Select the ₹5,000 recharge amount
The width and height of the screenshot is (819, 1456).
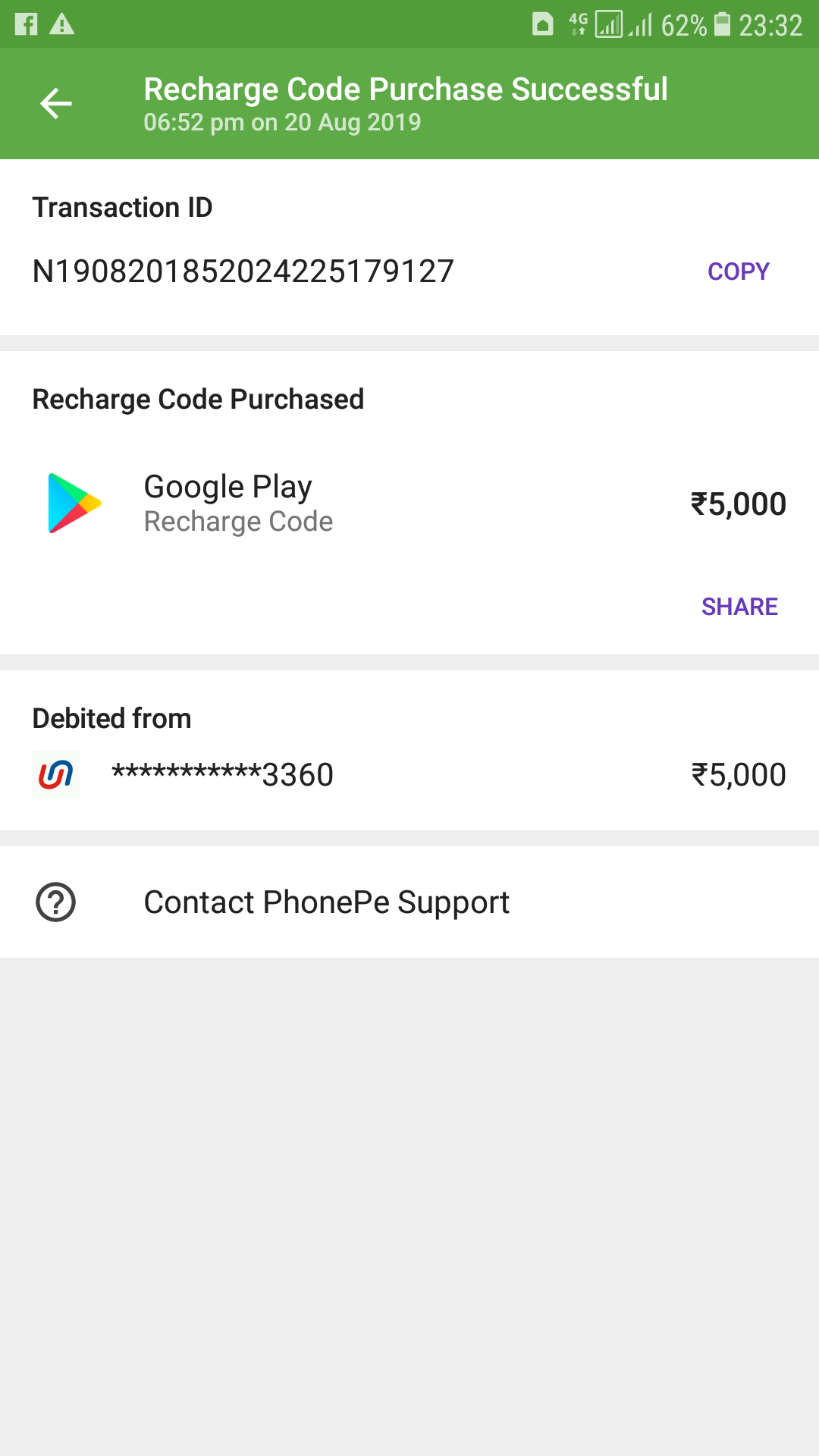pos(738,503)
